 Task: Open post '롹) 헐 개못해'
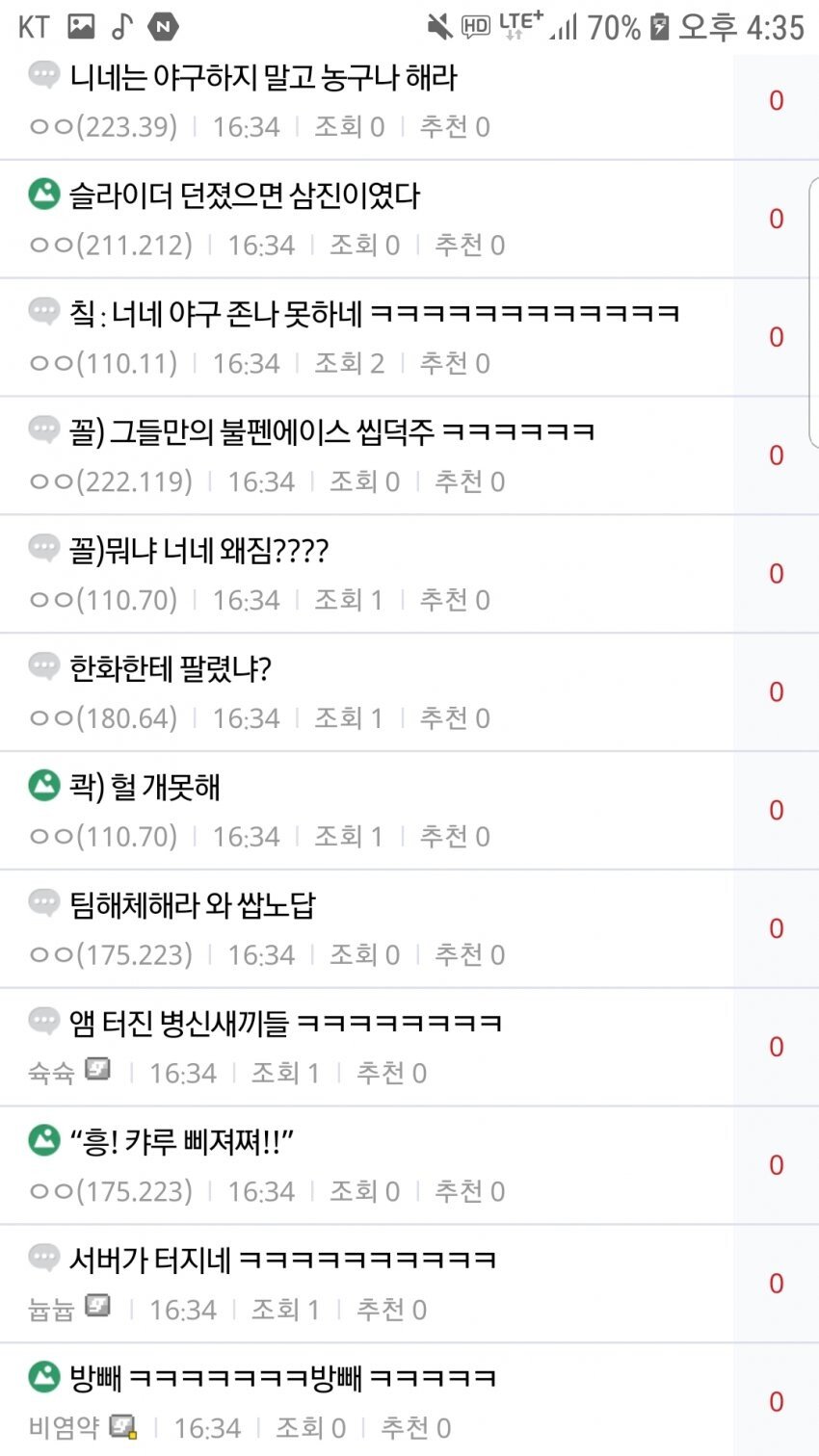145,787
